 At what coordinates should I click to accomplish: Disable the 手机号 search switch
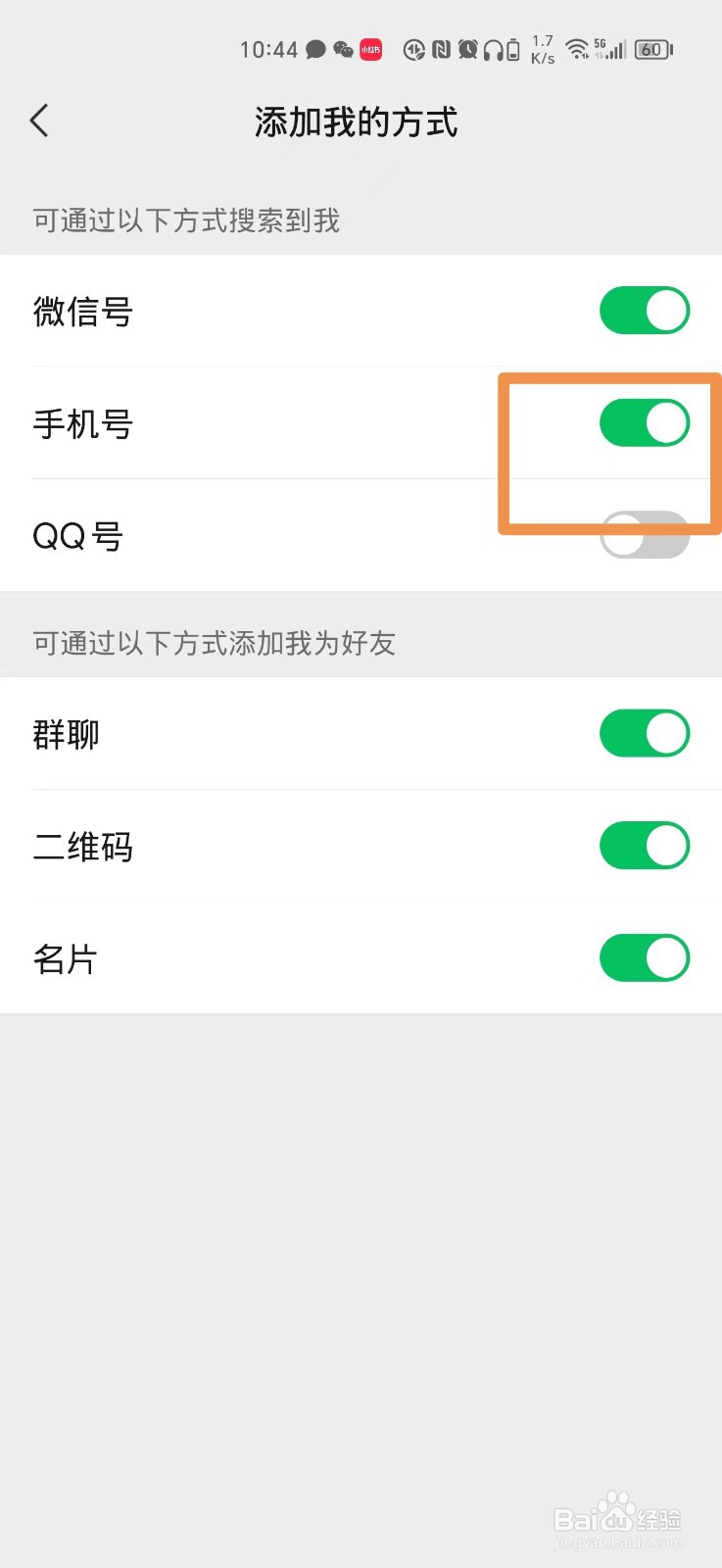[645, 423]
